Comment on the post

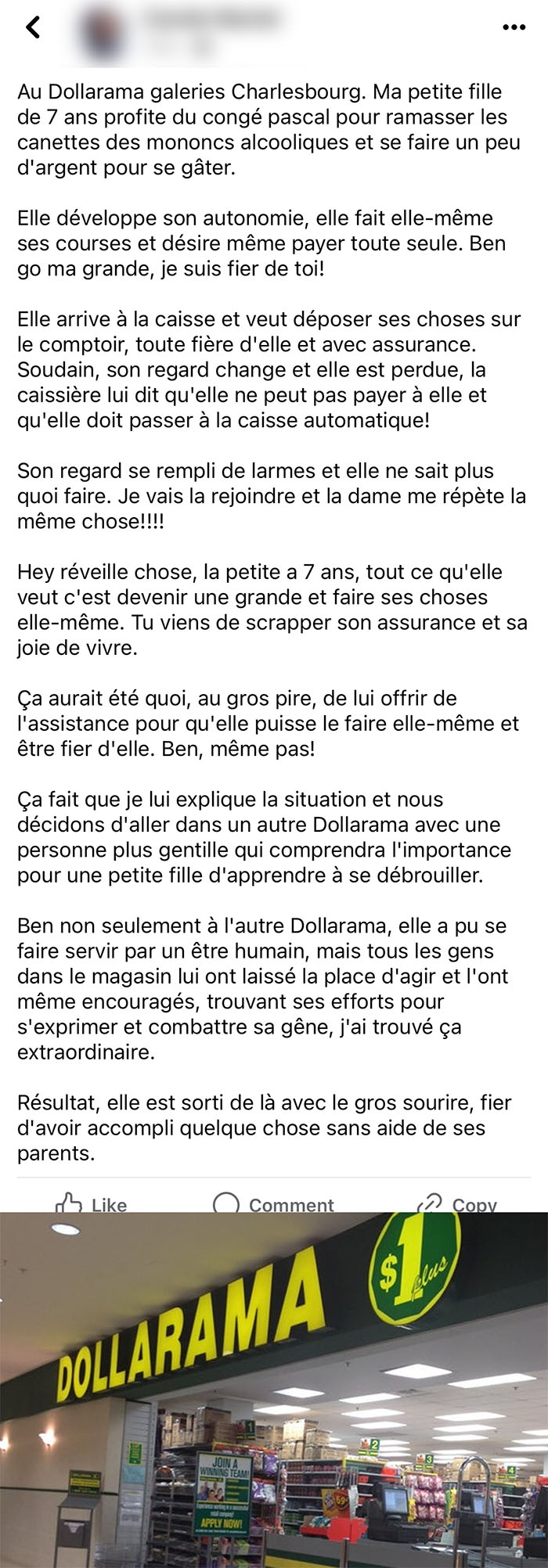pyautogui.click(x=273, y=1203)
